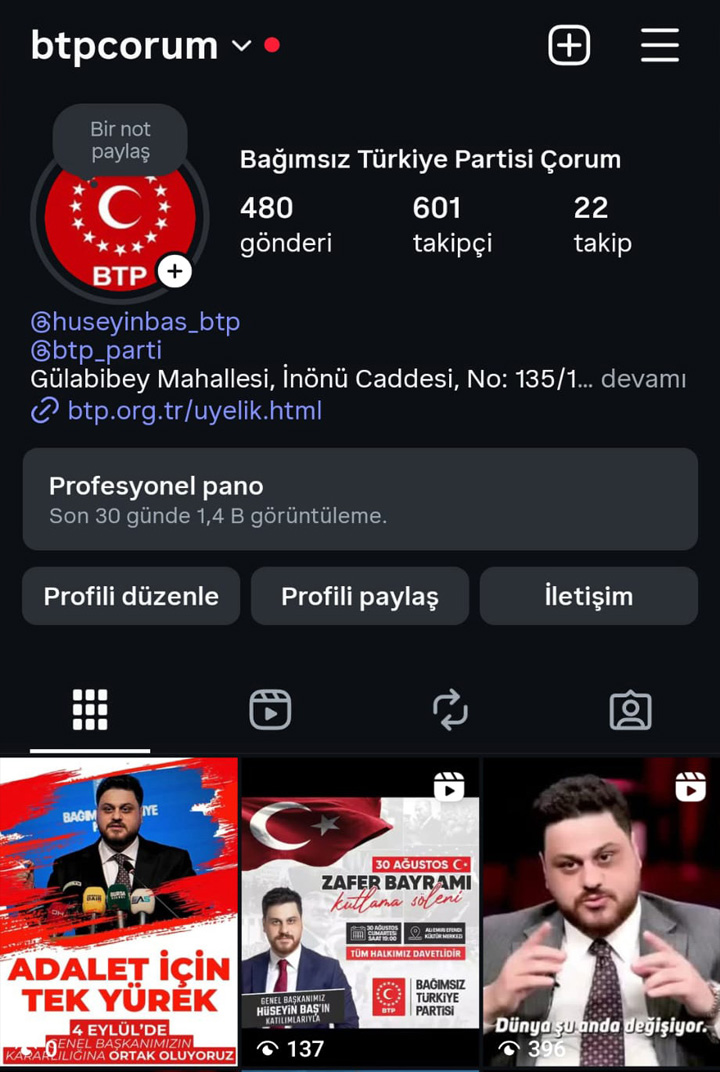Switch to the reposts tab
The width and height of the screenshot is (720, 1072).
coord(450,710)
